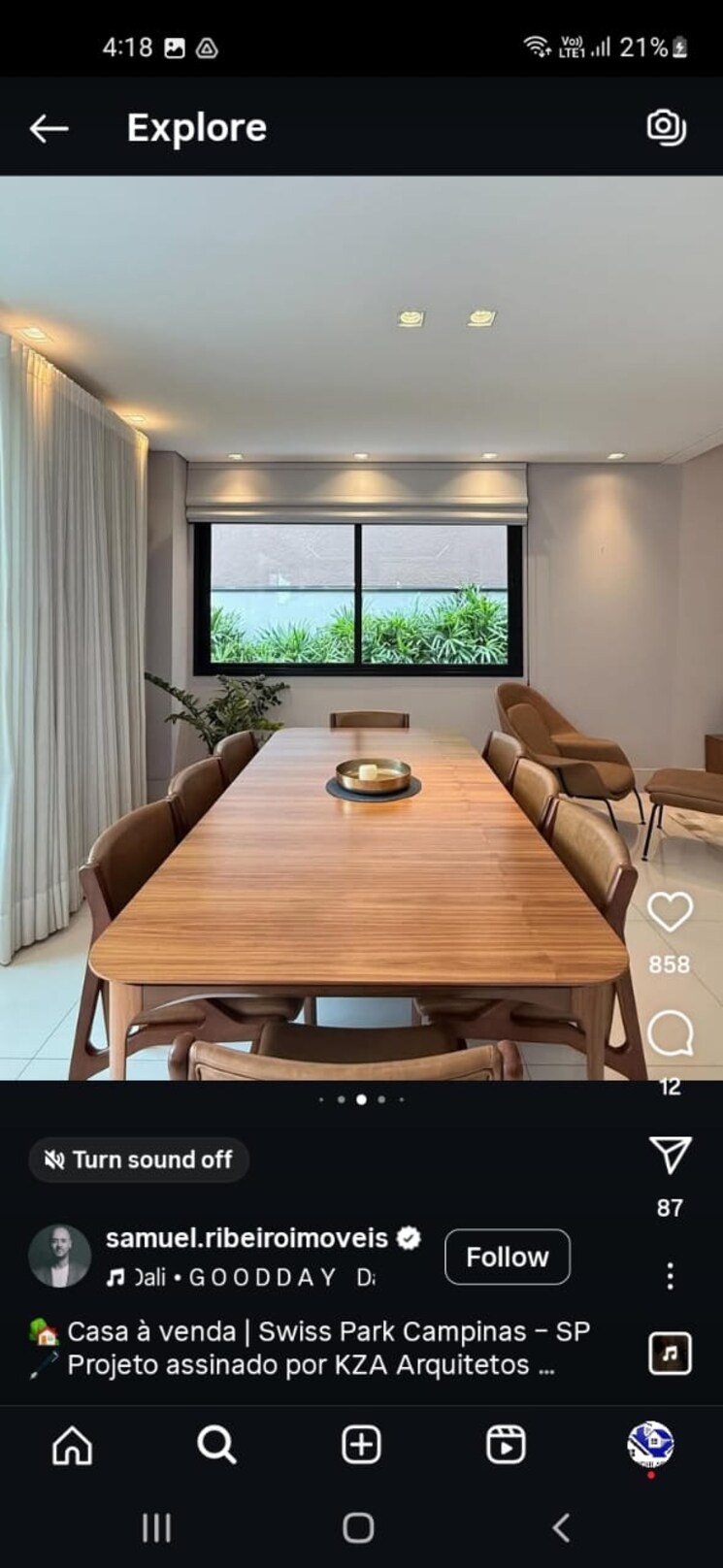Like the post with the heart icon
The height and width of the screenshot is (1568, 723).
click(669, 910)
